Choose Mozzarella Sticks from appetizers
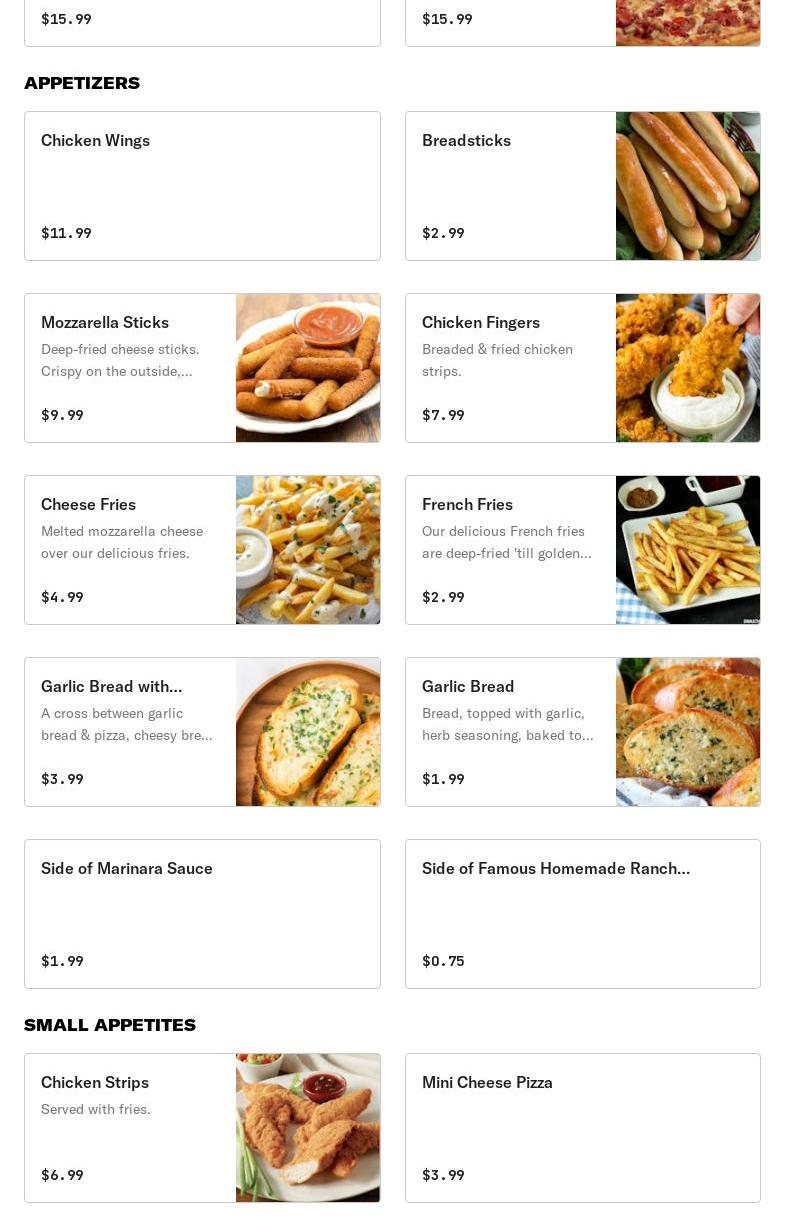This screenshot has height=1217, width=785. click(x=202, y=368)
